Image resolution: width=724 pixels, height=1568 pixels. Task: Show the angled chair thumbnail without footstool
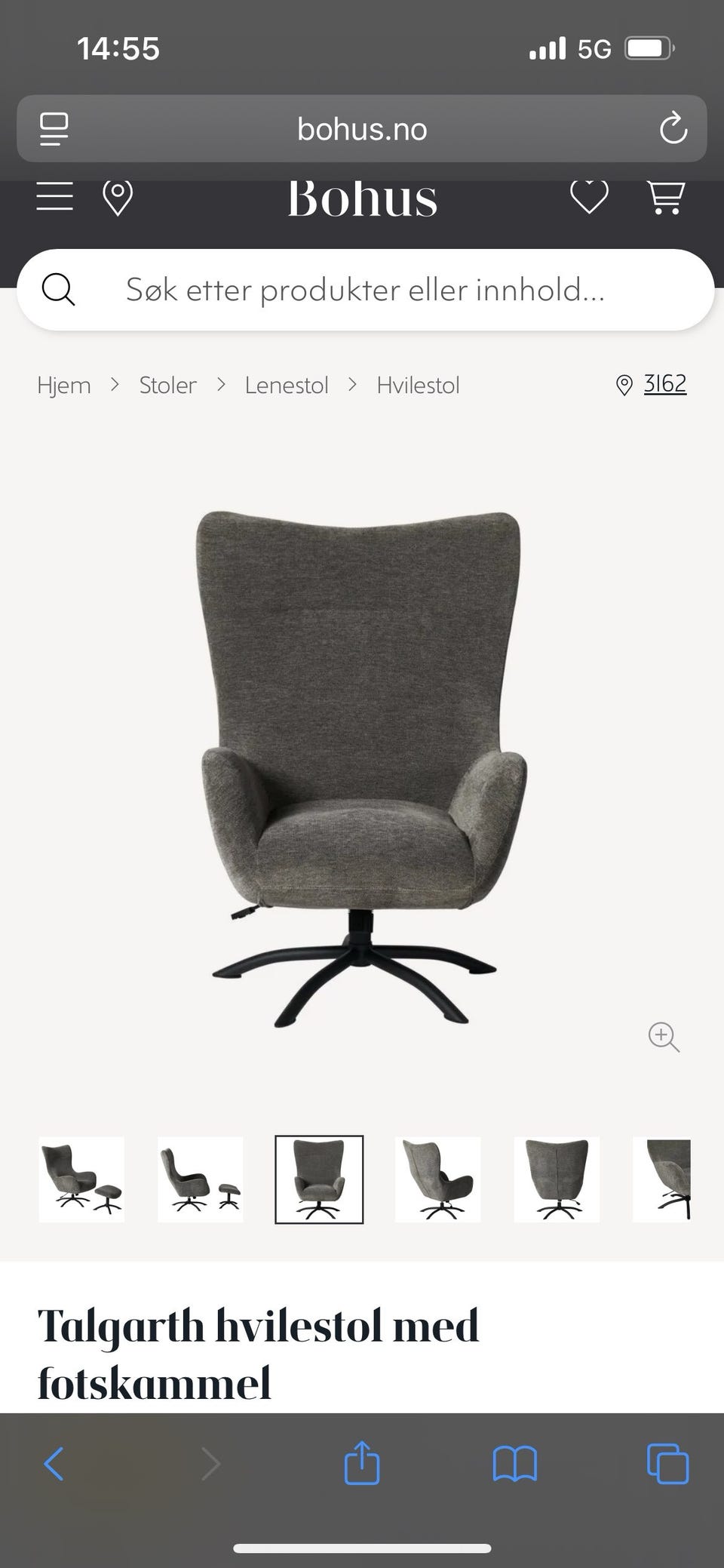click(x=438, y=1179)
